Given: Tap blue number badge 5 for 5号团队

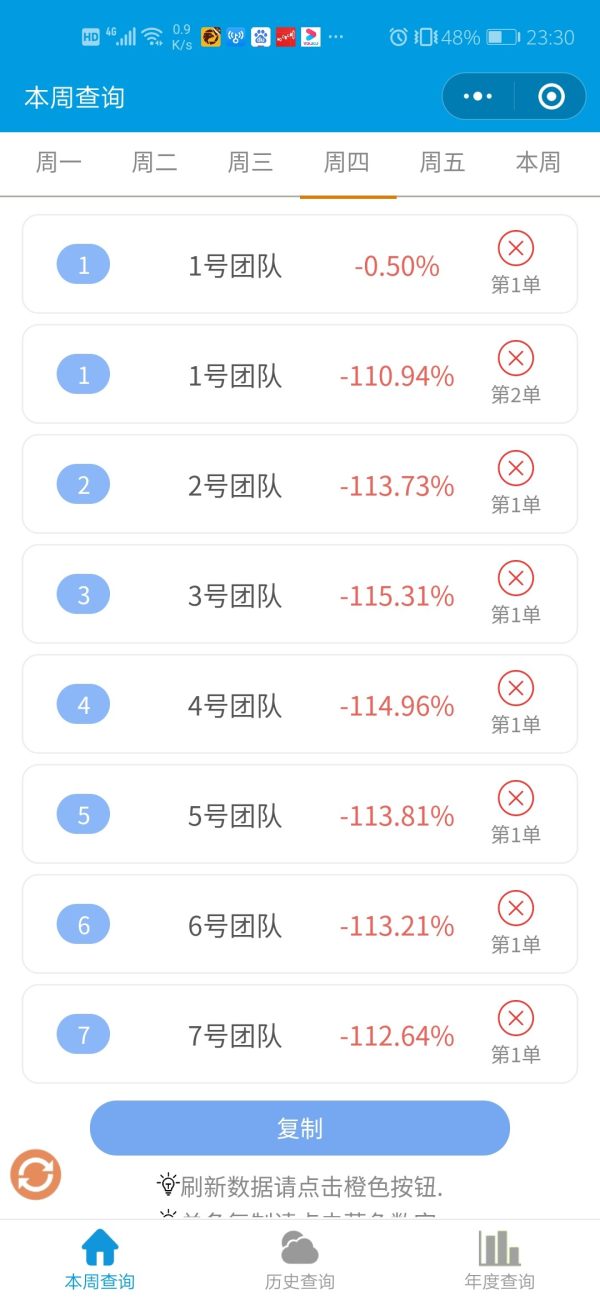Looking at the screenshot, I should (x=83, y=816).
